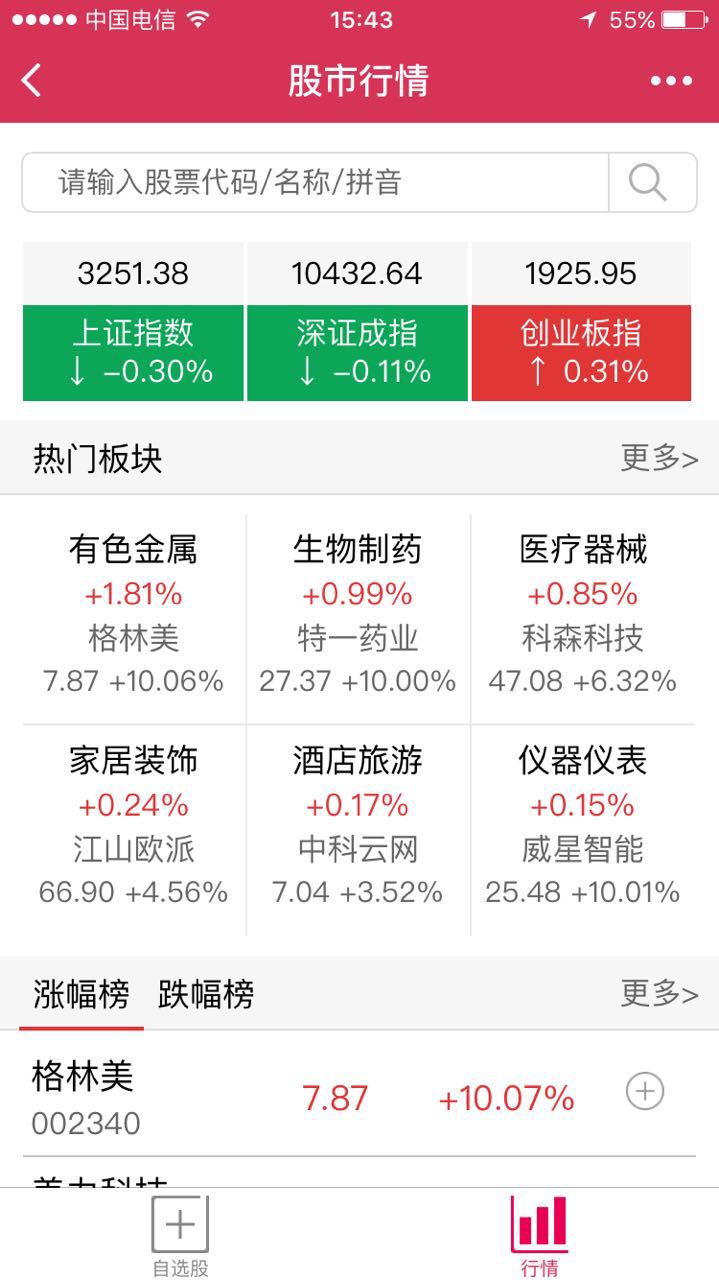
Task: Open the 格林美 002340 stock row
Action: 300,1097
